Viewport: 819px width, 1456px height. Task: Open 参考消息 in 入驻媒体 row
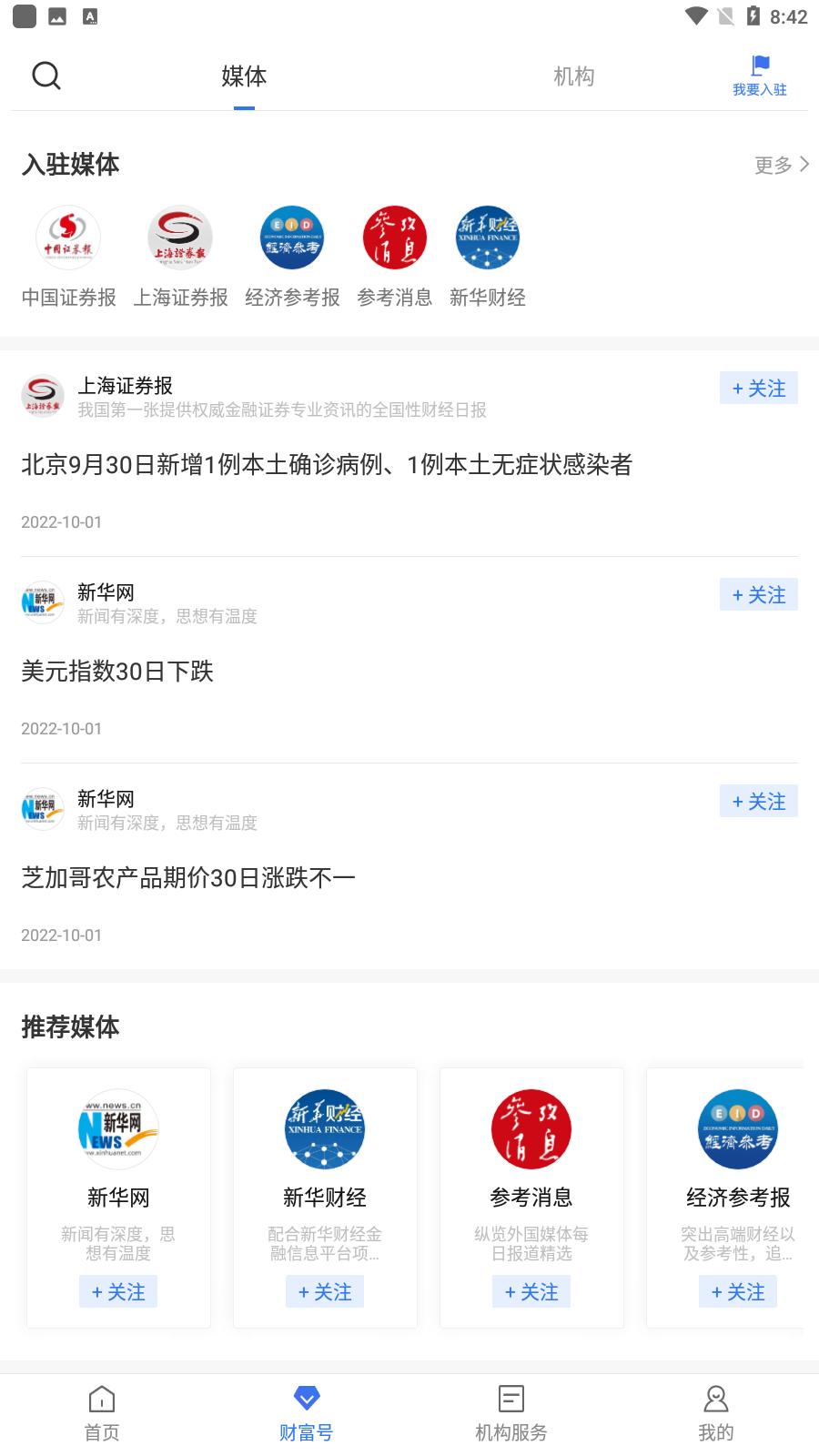point(395,257)
